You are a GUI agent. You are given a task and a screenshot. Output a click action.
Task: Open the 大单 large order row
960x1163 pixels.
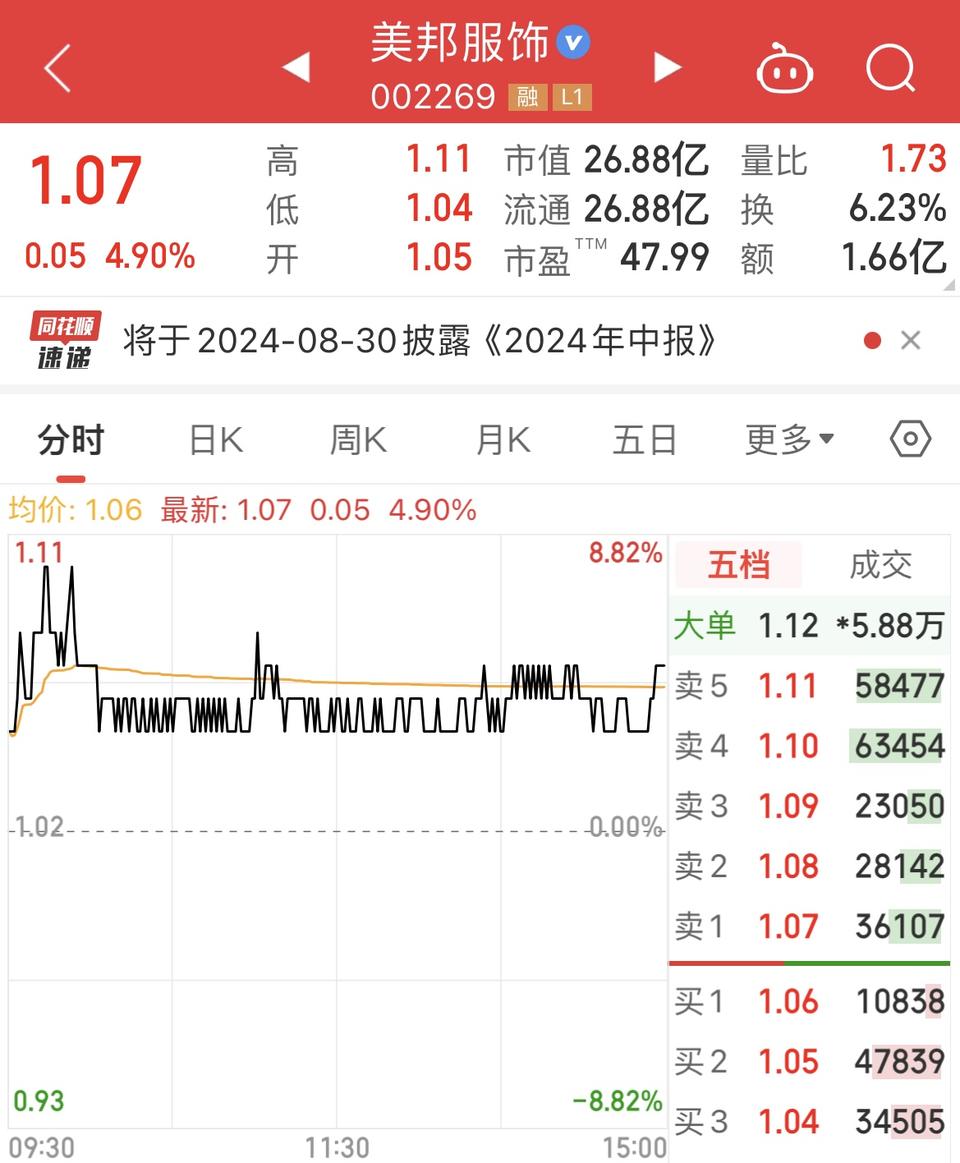[808, 626]
